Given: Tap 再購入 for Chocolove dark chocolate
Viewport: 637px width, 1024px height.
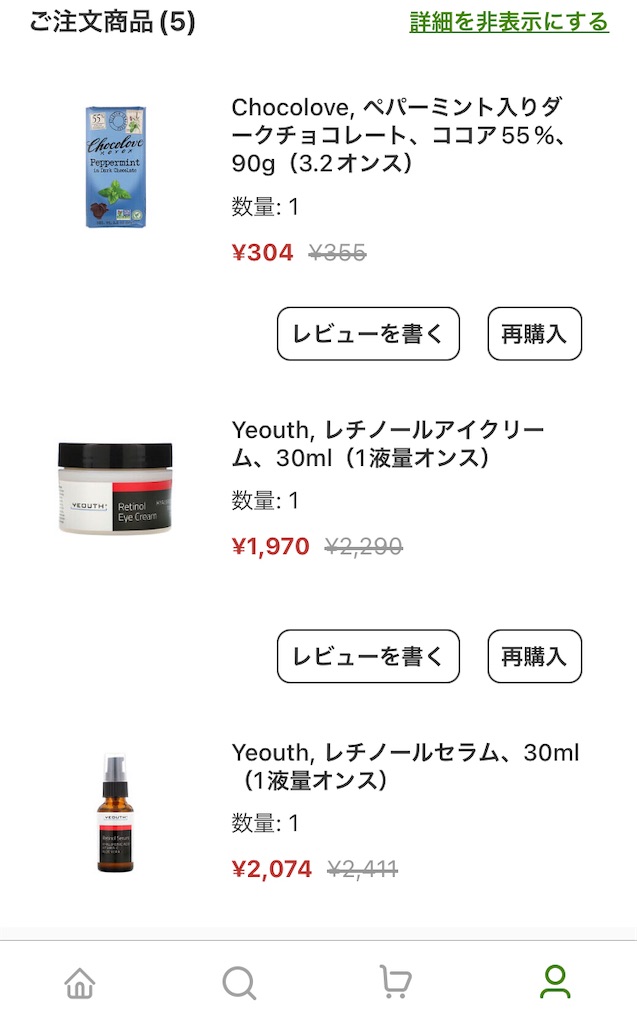Looking at the screenshot, I should click(x=534, y=334).
